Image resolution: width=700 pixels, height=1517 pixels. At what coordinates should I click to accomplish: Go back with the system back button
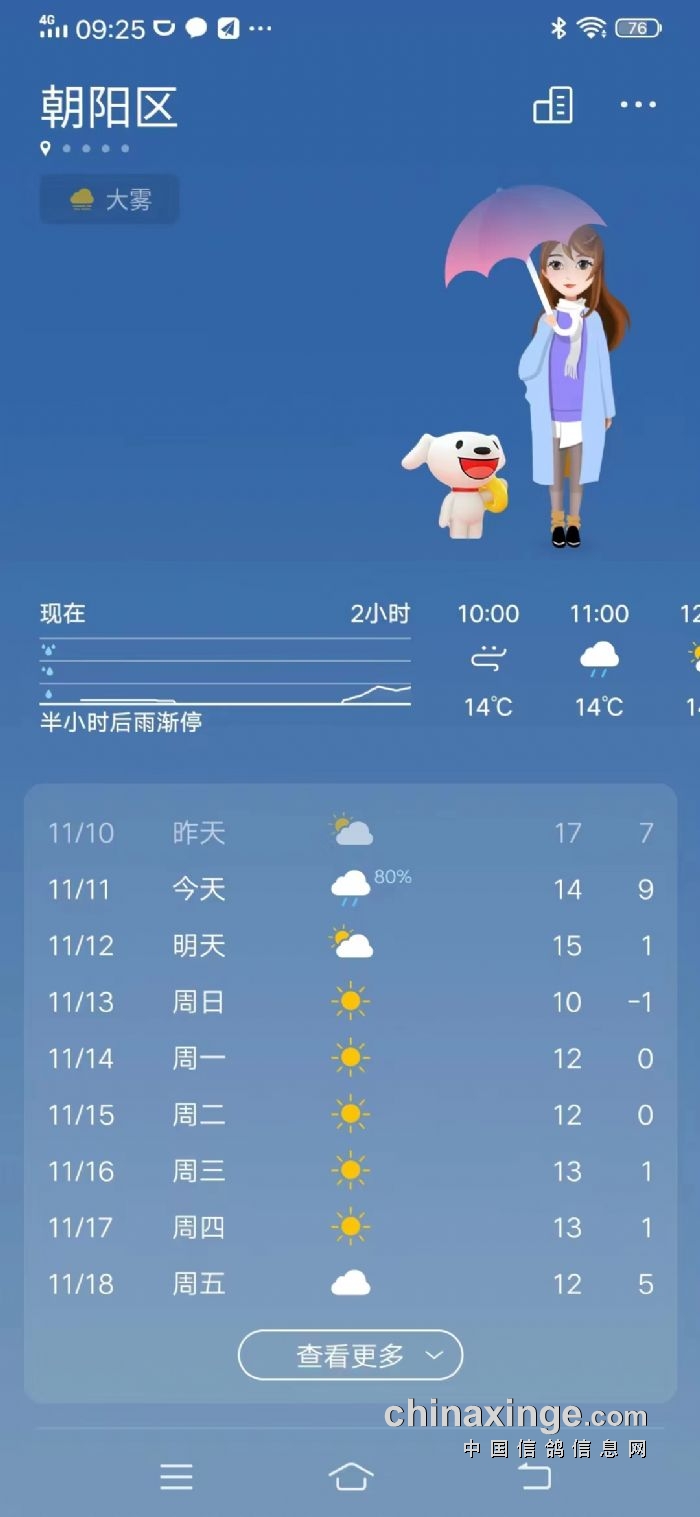[534, 1476]
